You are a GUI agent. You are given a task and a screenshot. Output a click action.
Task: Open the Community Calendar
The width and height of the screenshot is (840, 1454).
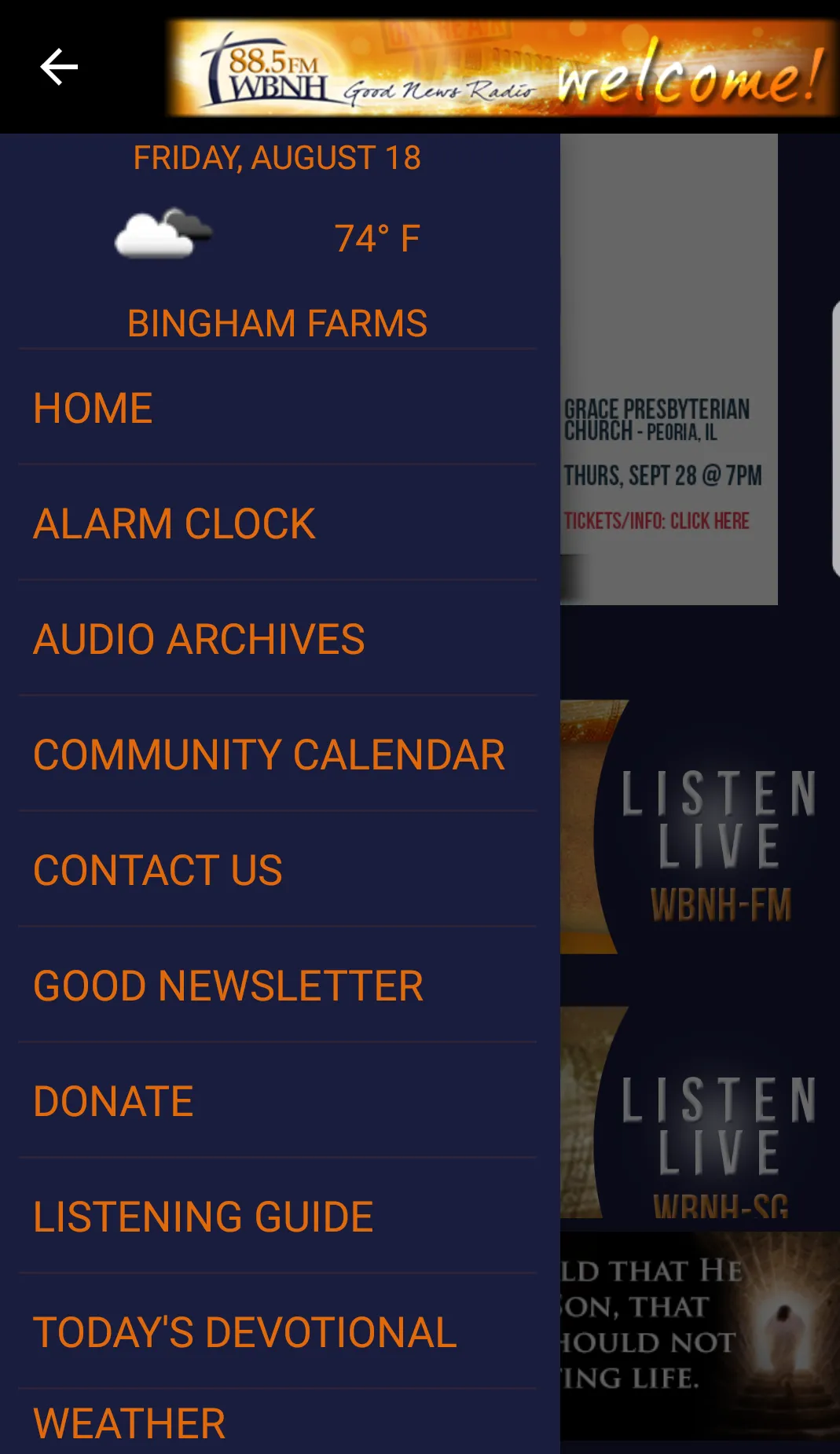click(x=269, y=755)
